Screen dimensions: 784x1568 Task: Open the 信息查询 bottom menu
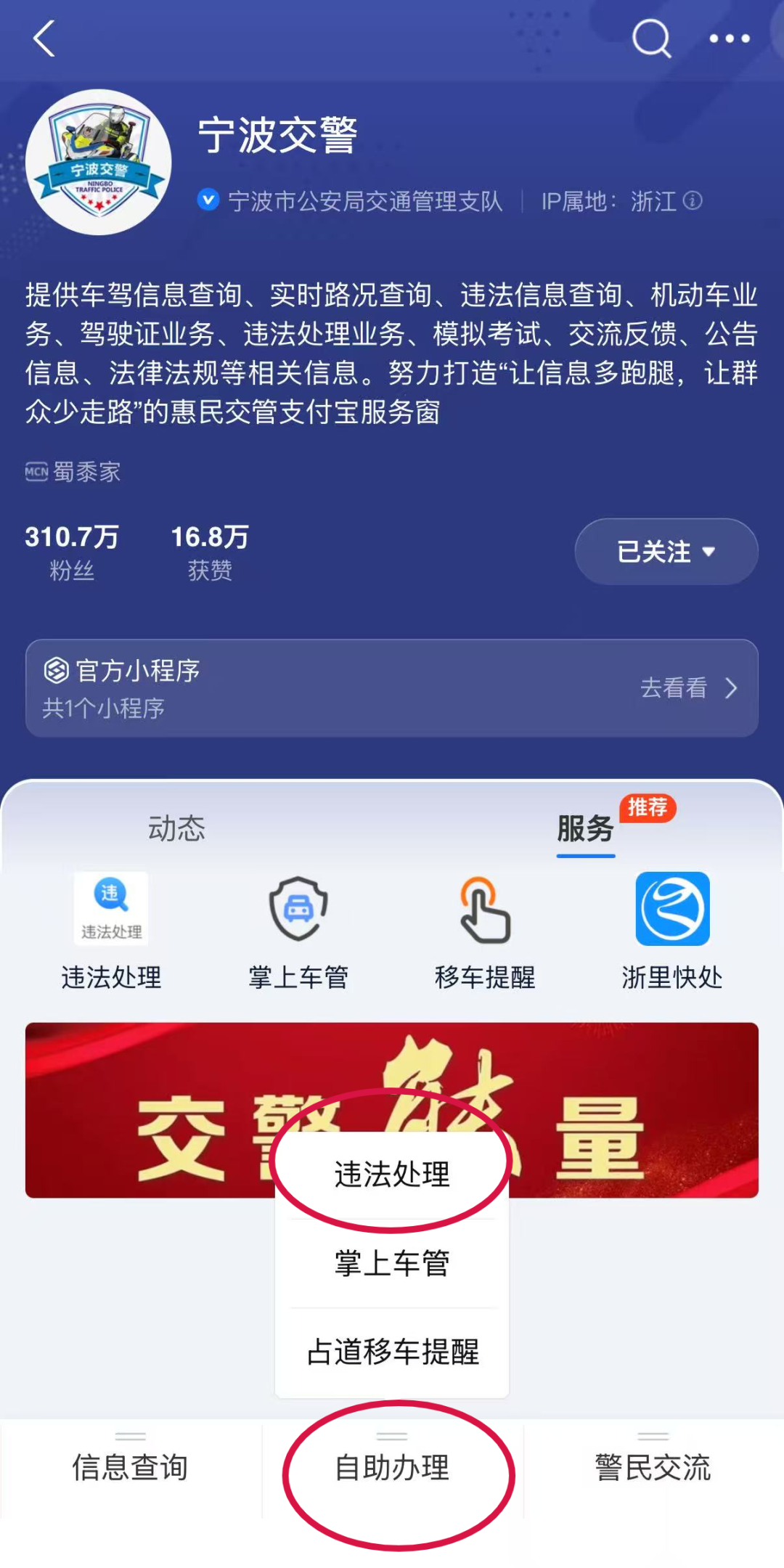coord(131,1468)
